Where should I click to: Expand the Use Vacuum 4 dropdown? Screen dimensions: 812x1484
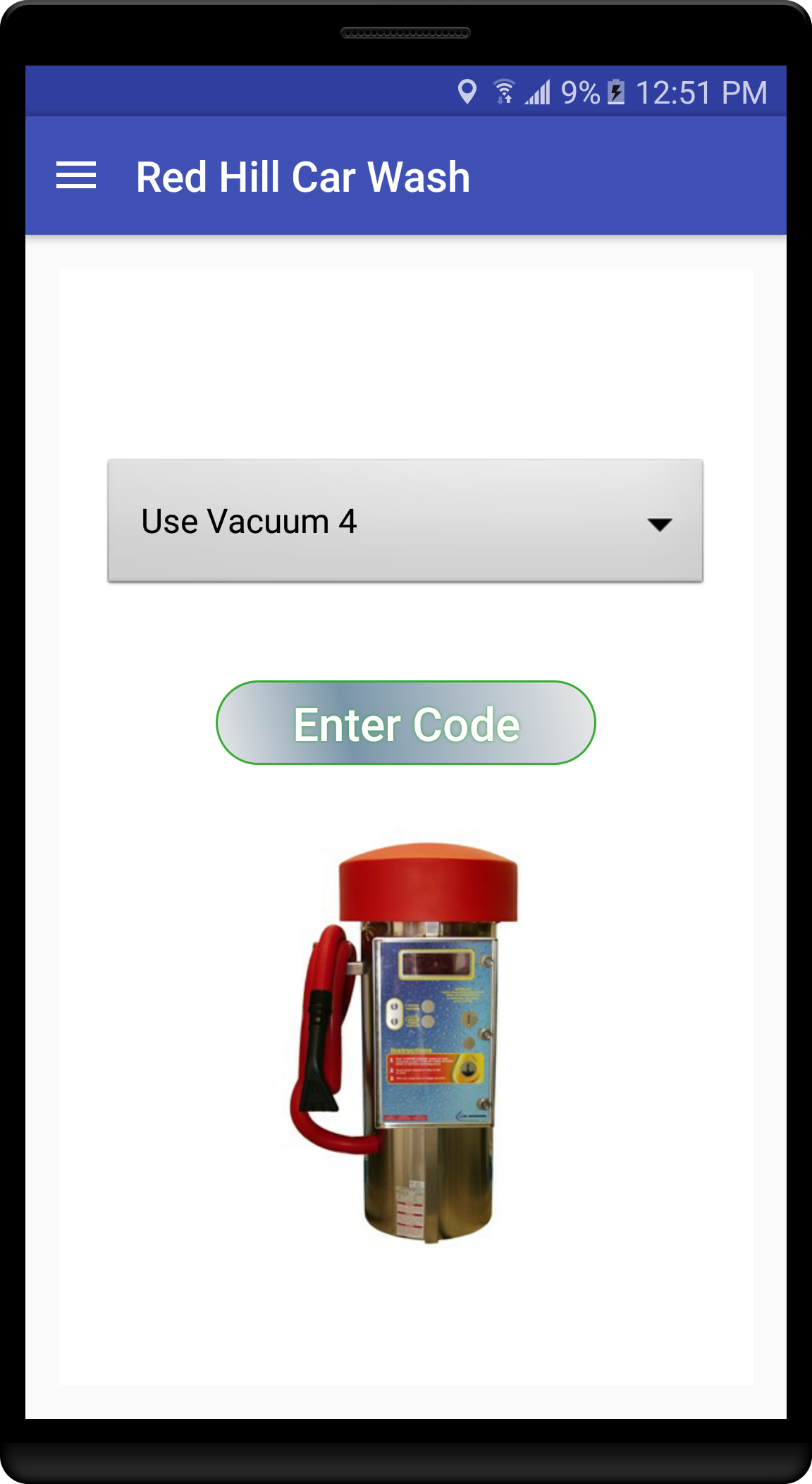coord(405,521)
